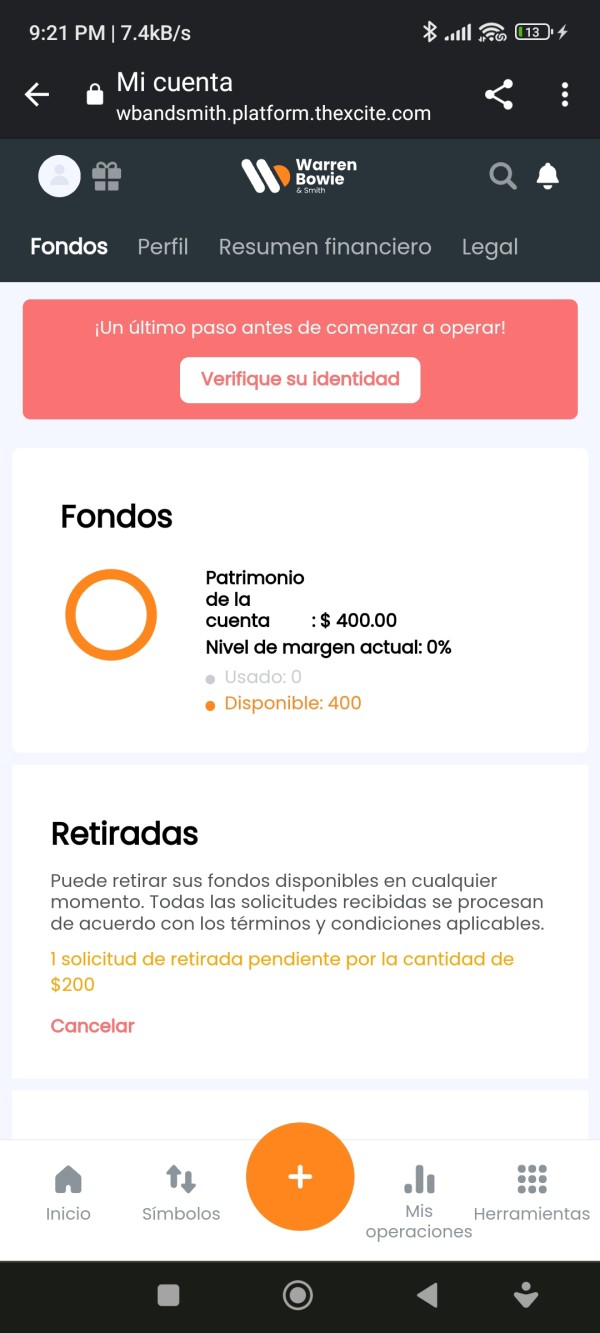600x1333 pixels.
Task: Cancel the pending withdrawal request
Action: tap(92, 1026)
